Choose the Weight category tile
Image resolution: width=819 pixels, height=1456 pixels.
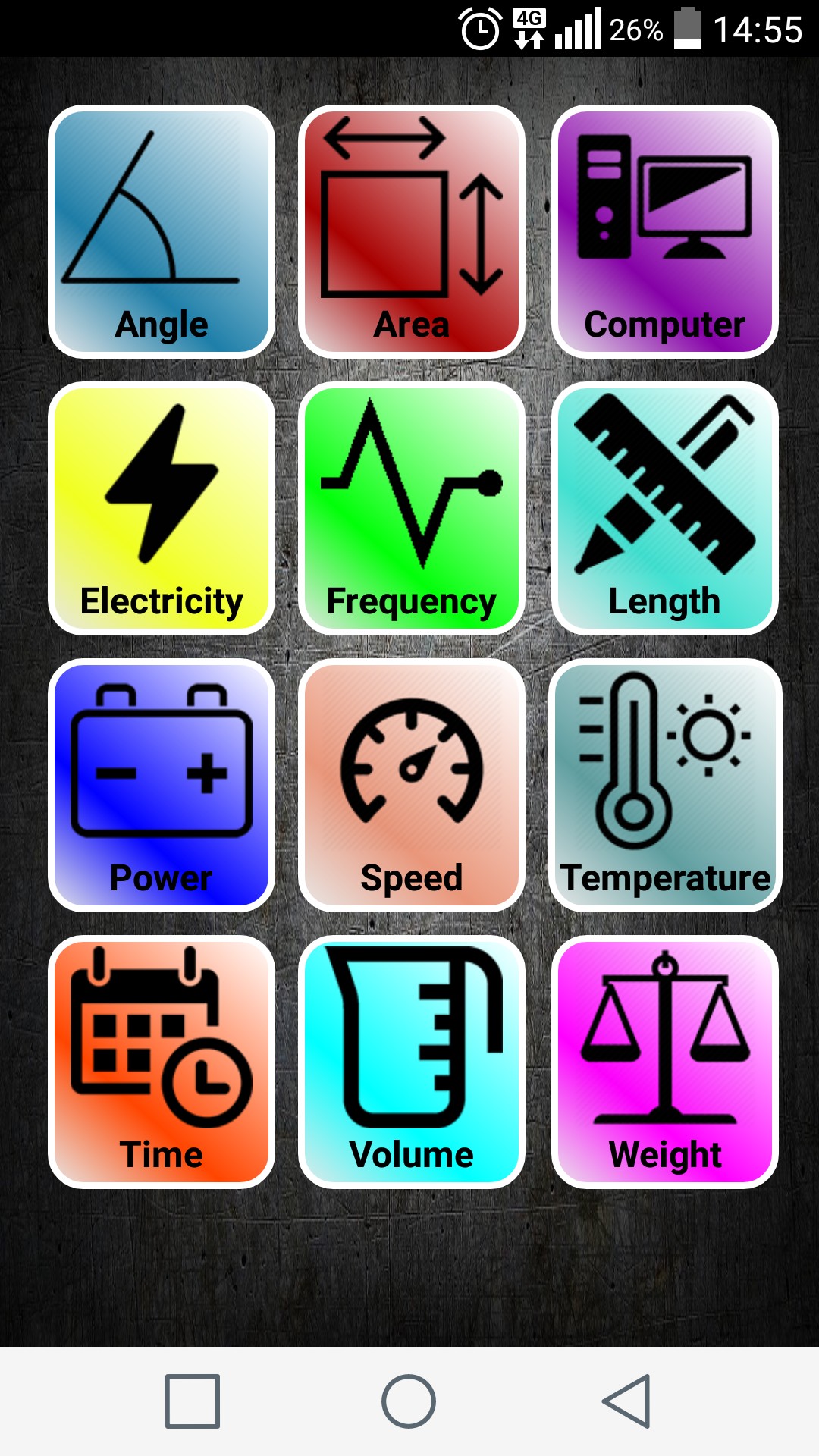click(665, 1062)
